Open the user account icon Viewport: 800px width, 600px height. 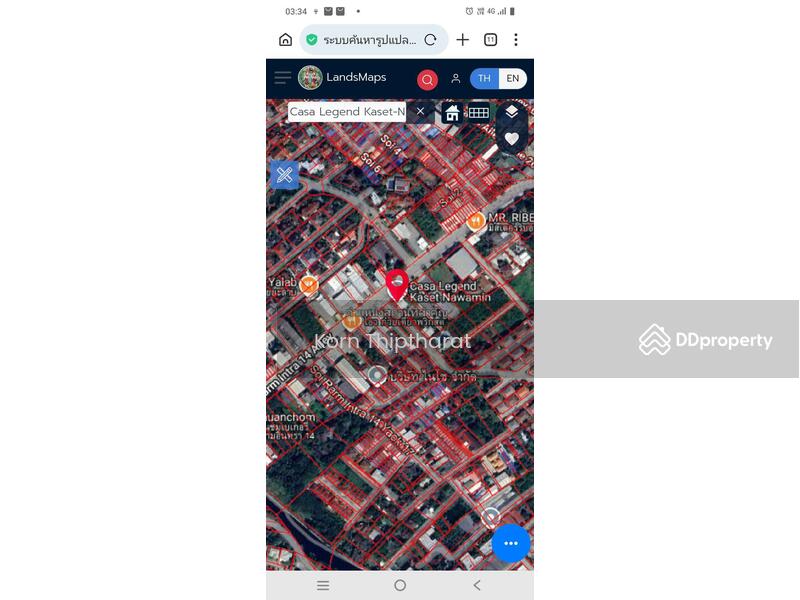pyautogui.click(x=455, y=79)
